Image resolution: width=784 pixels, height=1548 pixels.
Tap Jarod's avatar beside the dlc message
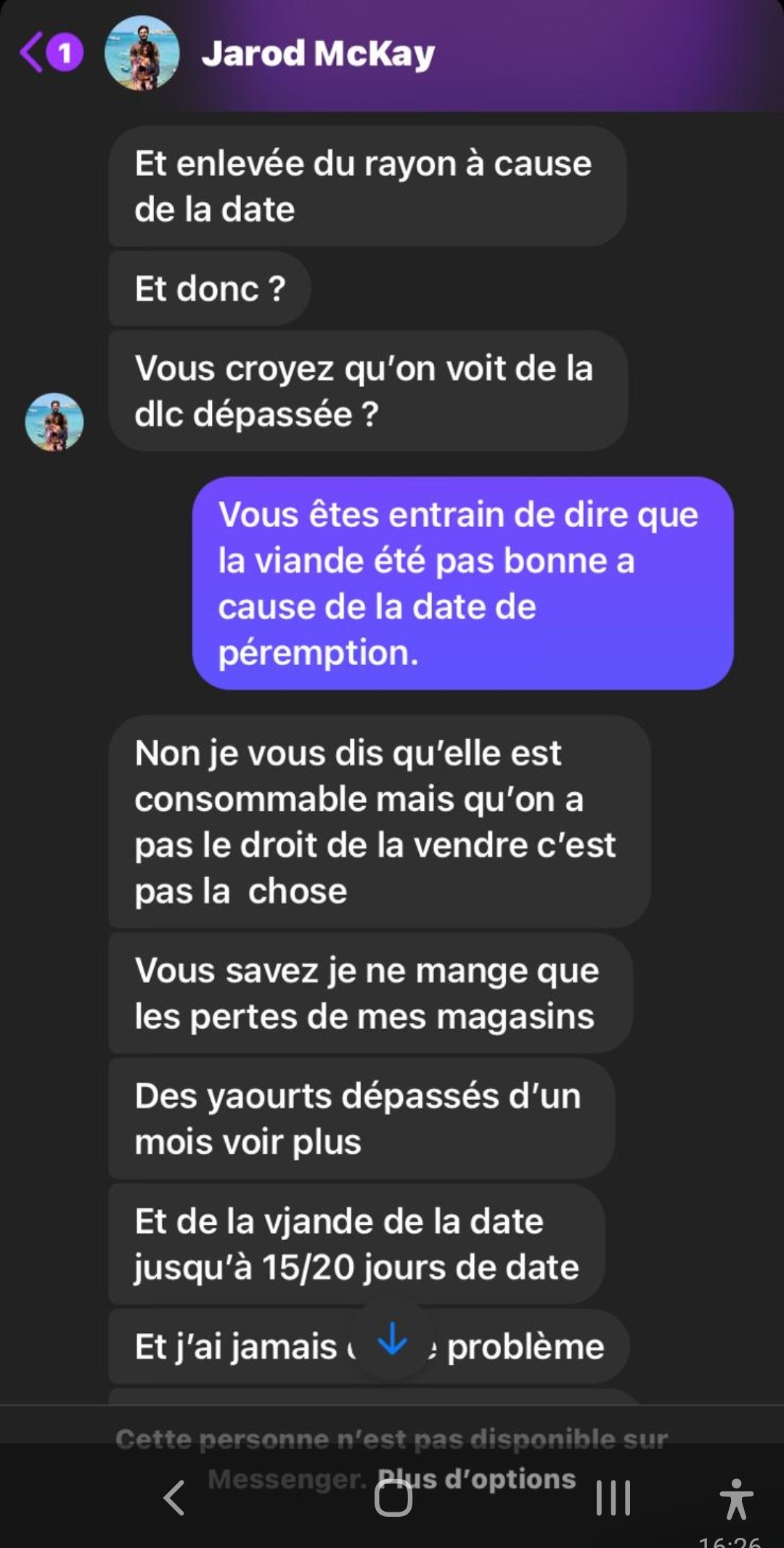pos(54,422)
